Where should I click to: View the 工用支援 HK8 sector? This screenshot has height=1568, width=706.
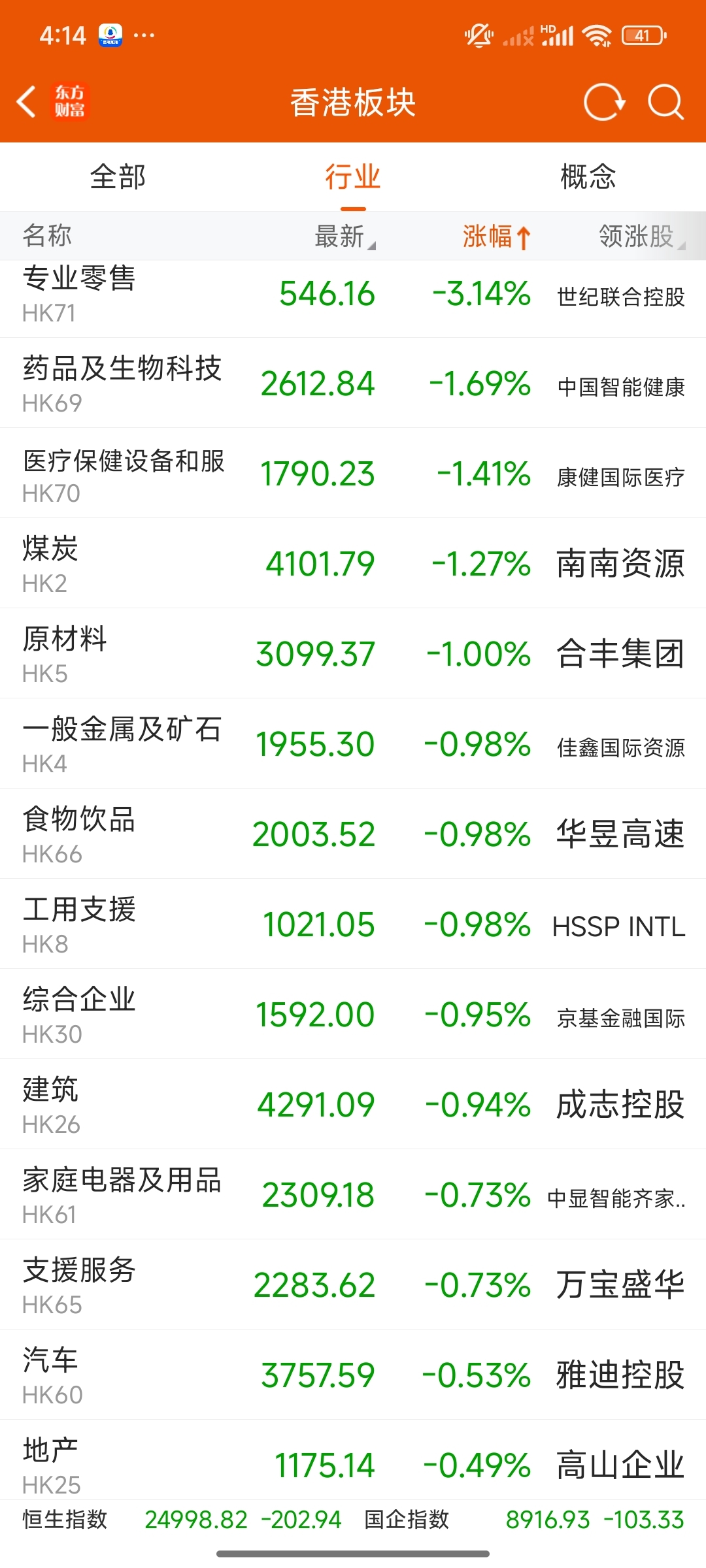(x=353, y=924)
